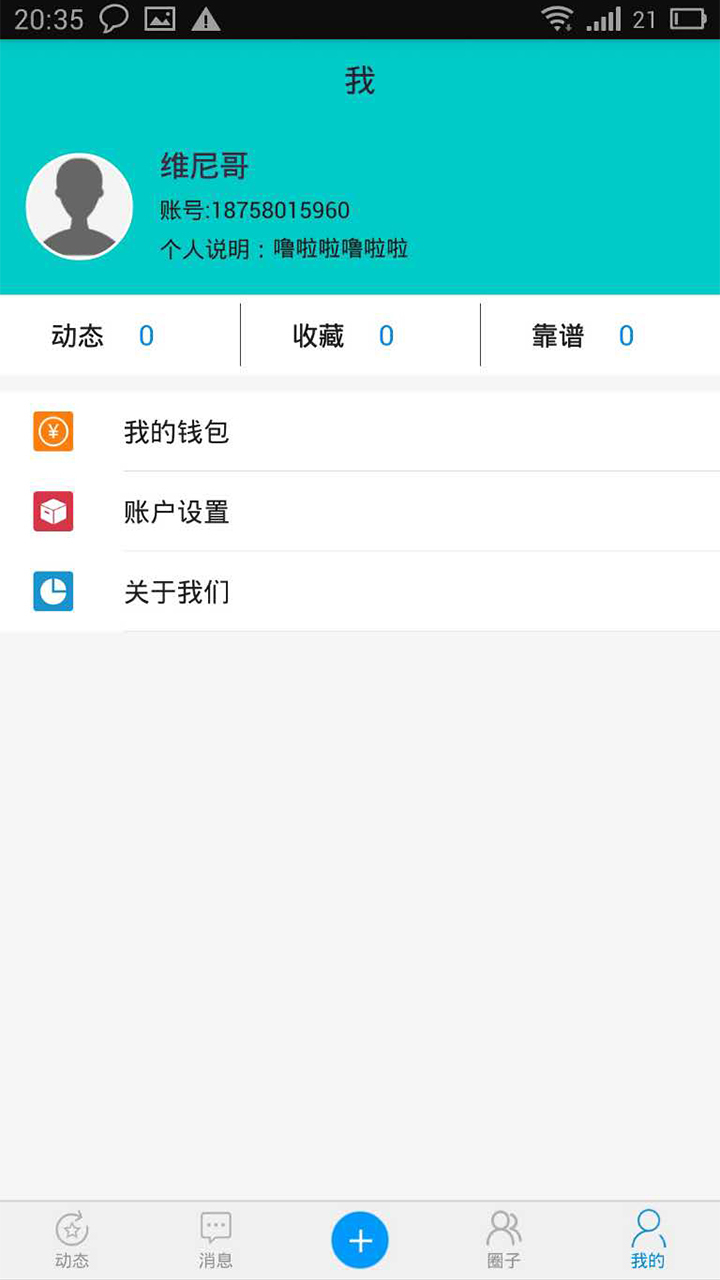Image resolution: width=720 pixels, height=1280 pixels.
Task: Tap the blue plus create button
Action: pyautogui.click(x=360, y=1241)
